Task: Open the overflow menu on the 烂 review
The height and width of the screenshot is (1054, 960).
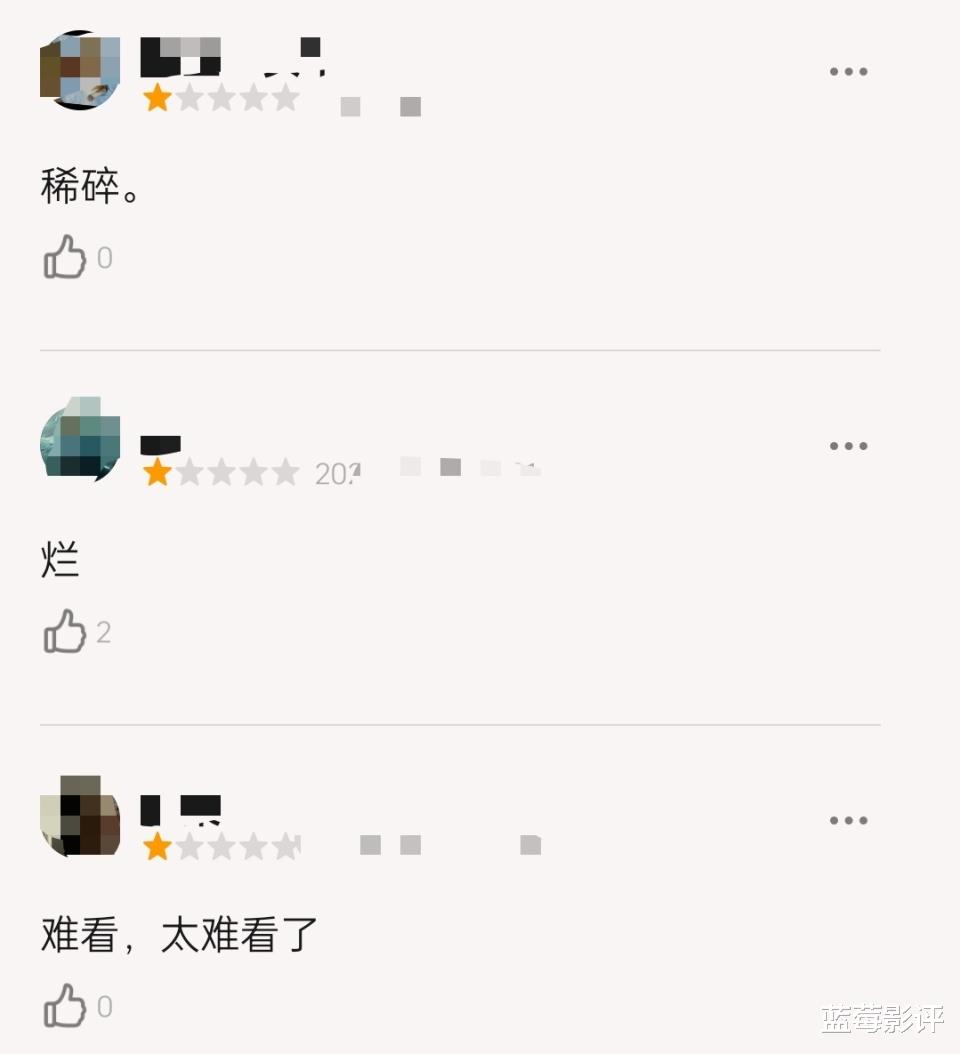Action: click(x=848, y=446)
